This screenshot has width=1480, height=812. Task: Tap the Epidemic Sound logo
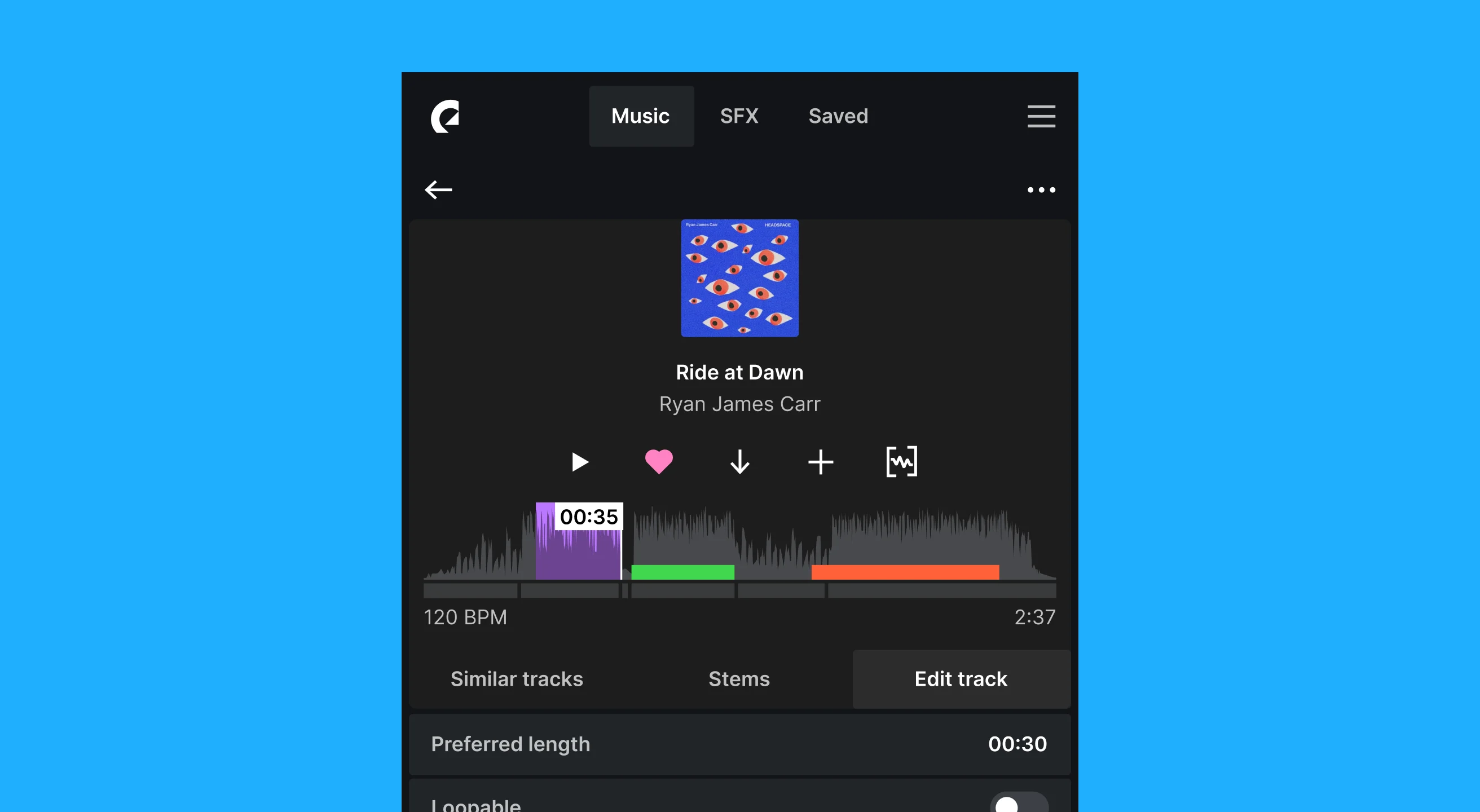445,116
